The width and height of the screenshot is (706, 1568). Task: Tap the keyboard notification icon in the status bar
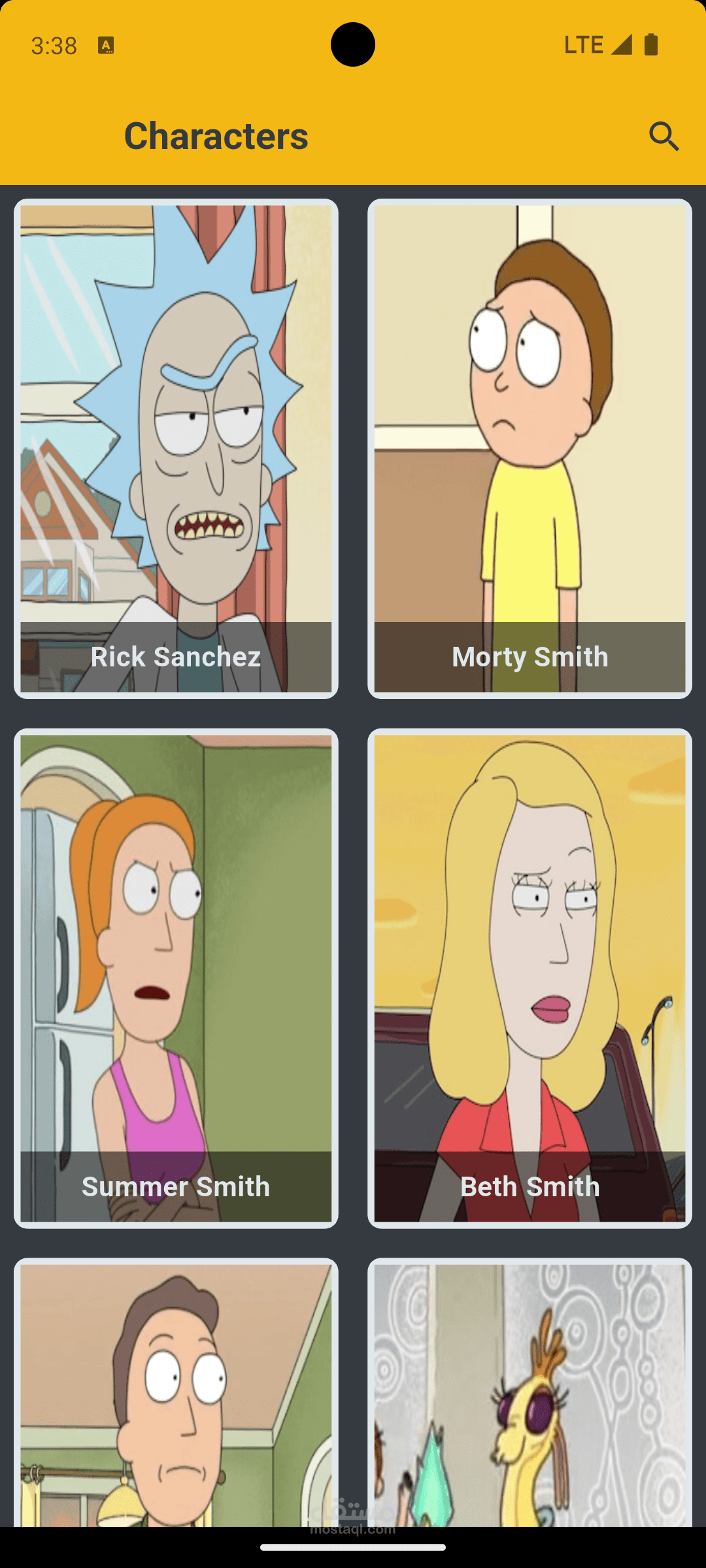105,46
